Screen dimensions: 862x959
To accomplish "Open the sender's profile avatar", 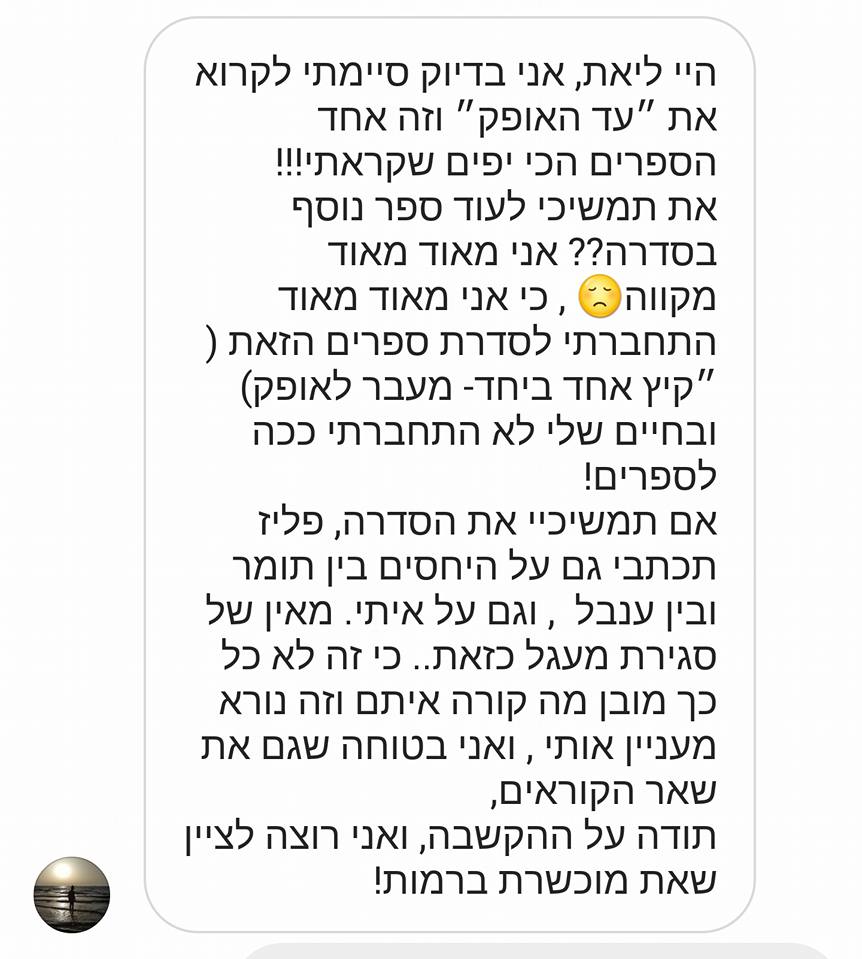I will [71, 894].
